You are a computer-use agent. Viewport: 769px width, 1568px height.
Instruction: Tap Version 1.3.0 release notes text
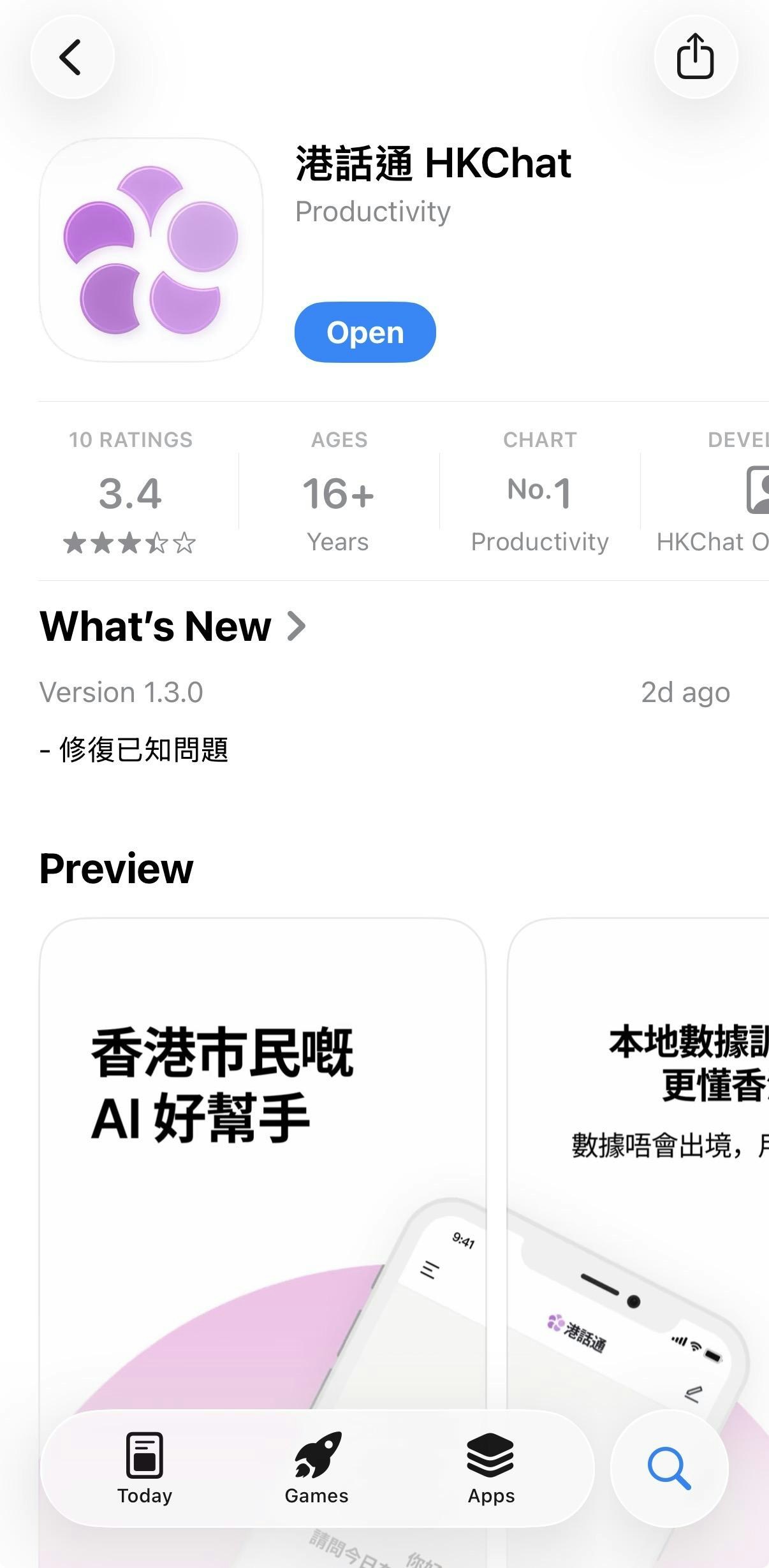(121, 691)
